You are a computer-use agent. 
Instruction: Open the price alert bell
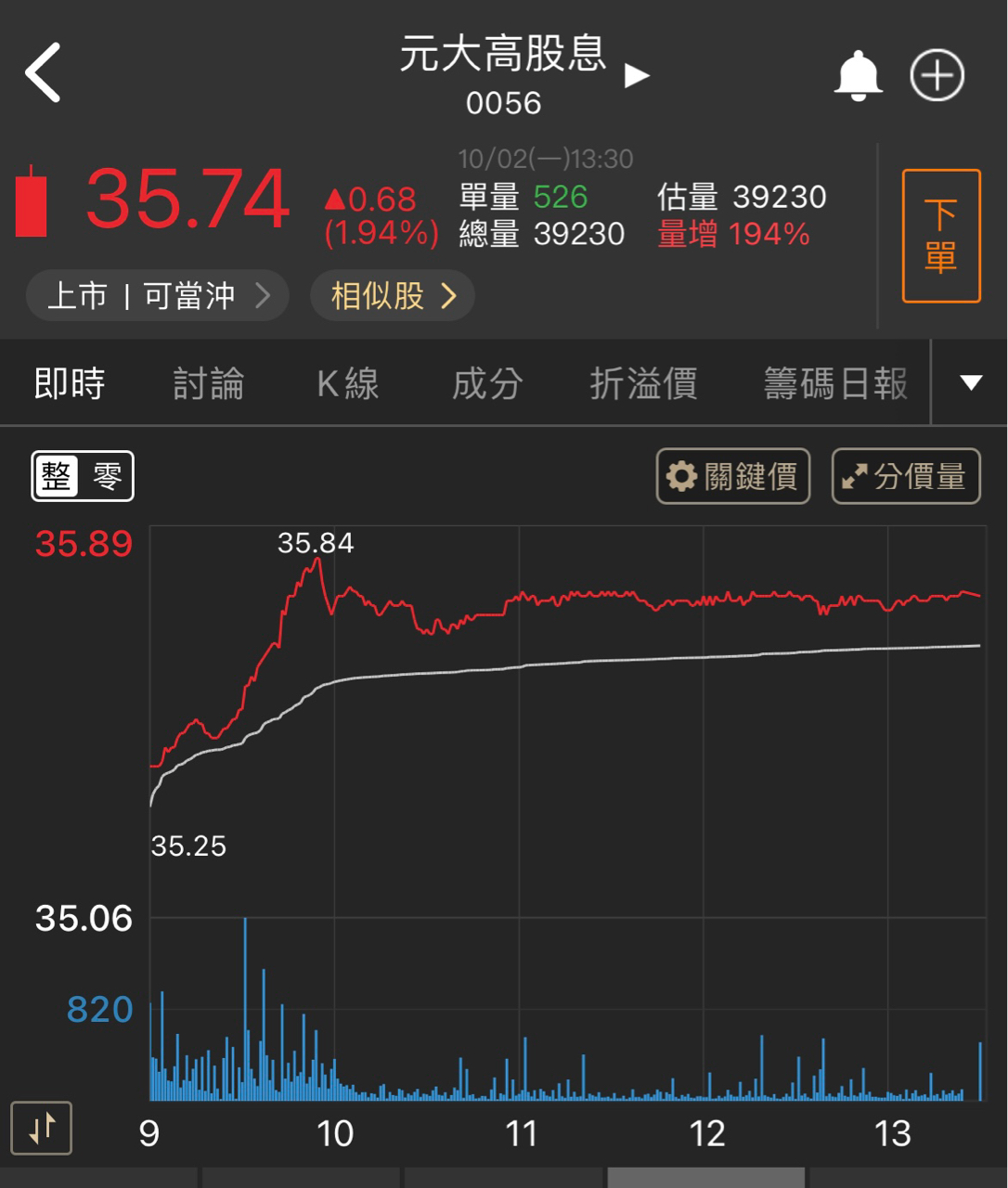click(x=858, y=75)
